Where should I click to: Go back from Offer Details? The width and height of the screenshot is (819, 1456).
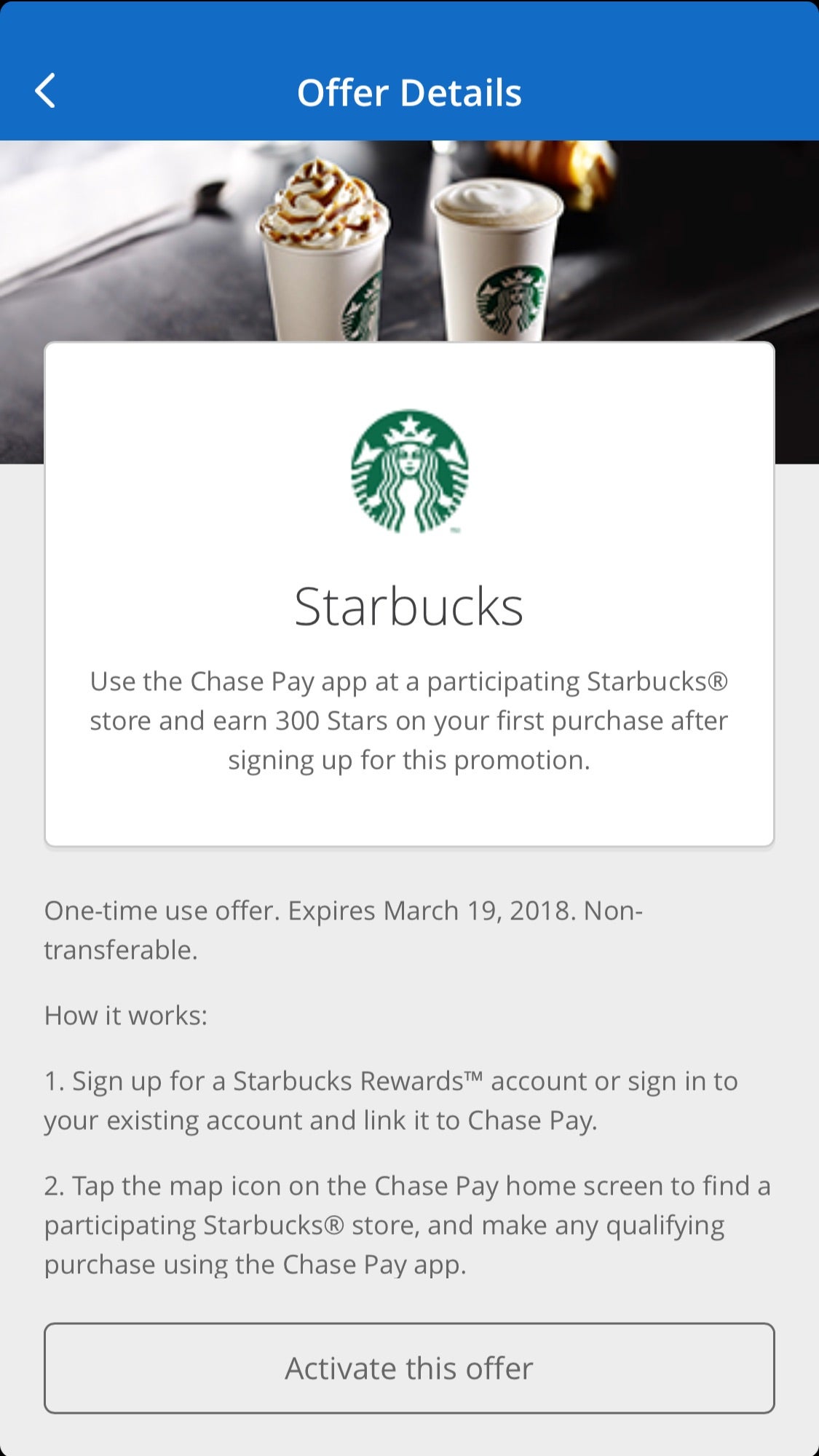pyautogui.click(x=45, y=92)
